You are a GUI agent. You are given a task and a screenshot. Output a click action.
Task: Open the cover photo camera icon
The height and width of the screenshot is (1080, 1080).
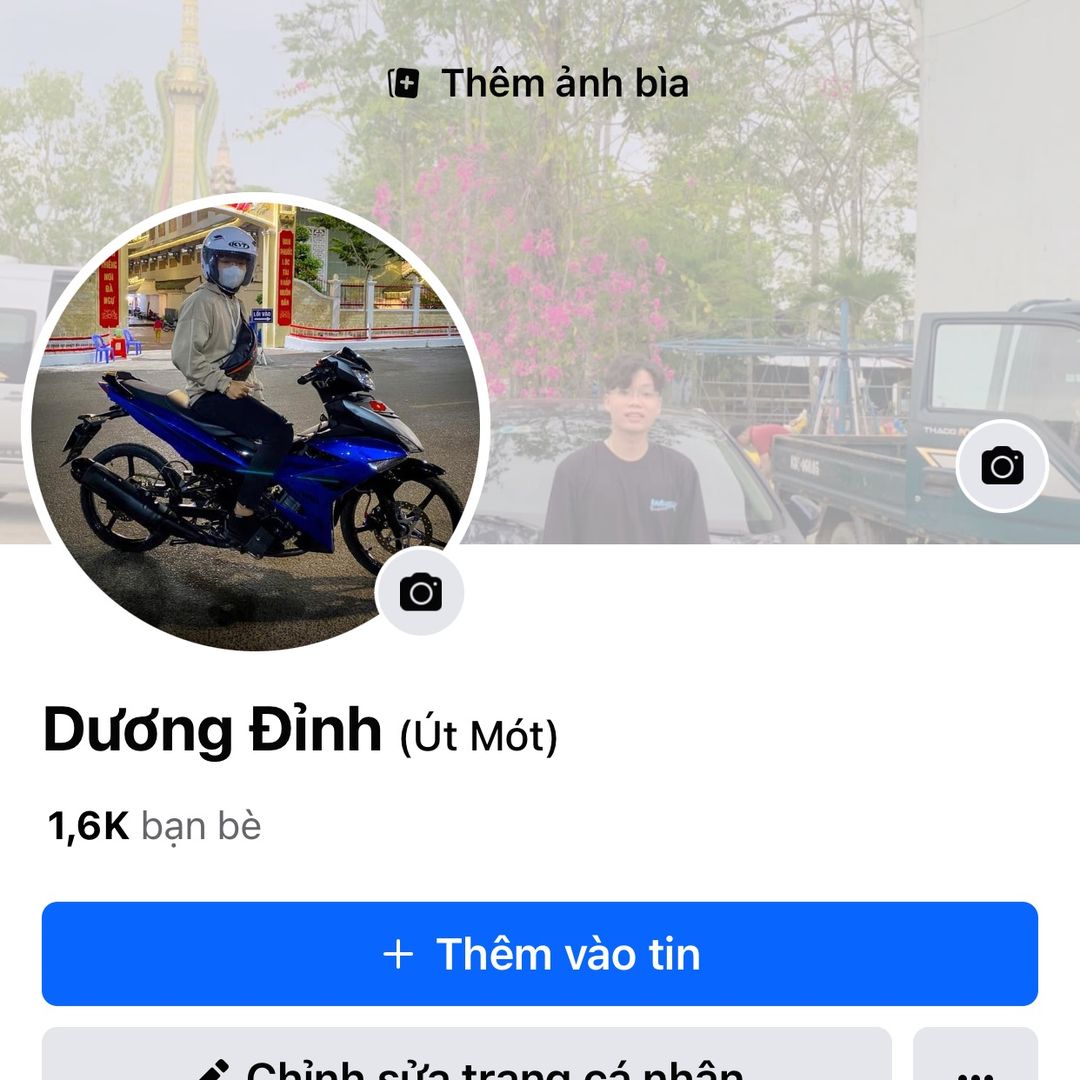tap(1001, 466)
